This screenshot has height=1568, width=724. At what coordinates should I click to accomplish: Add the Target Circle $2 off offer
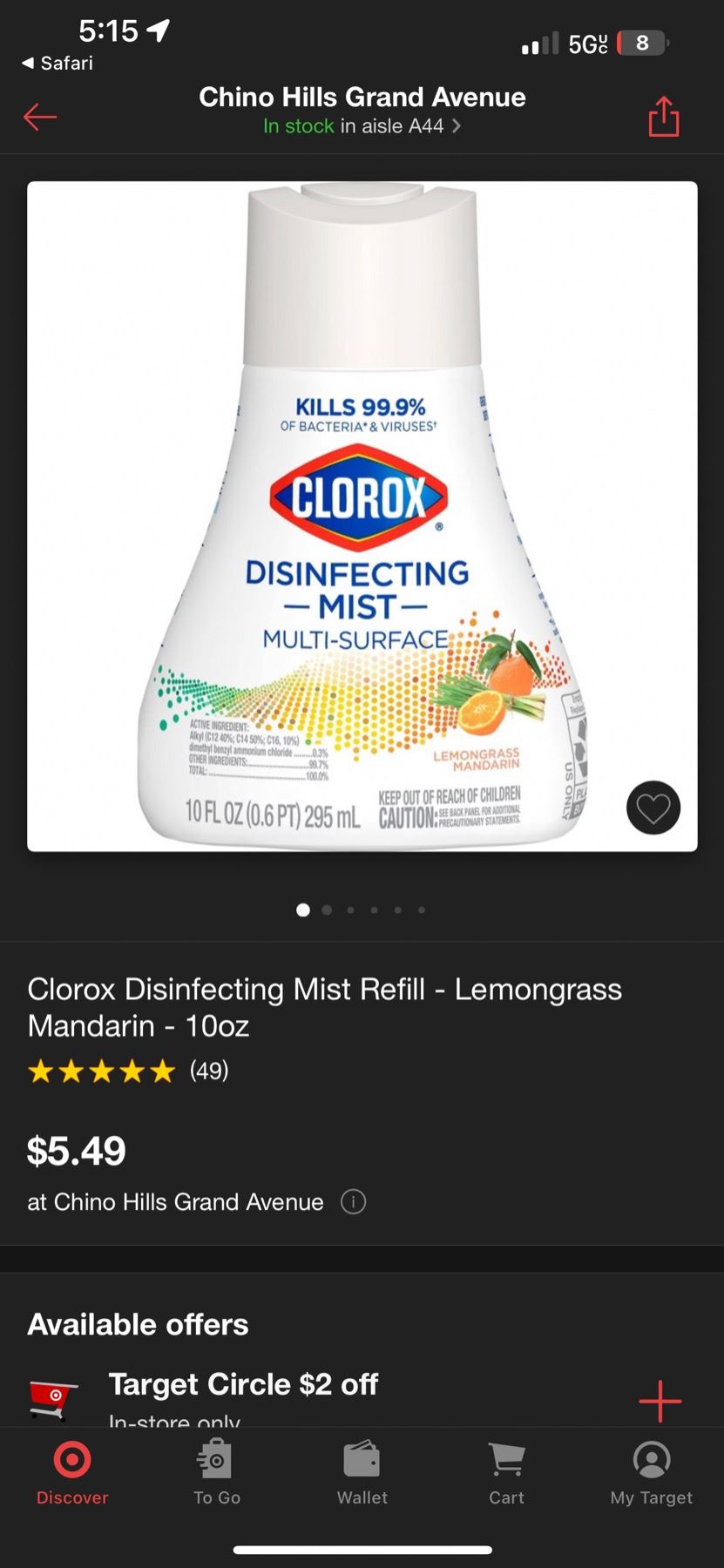tap(660, 1401)
